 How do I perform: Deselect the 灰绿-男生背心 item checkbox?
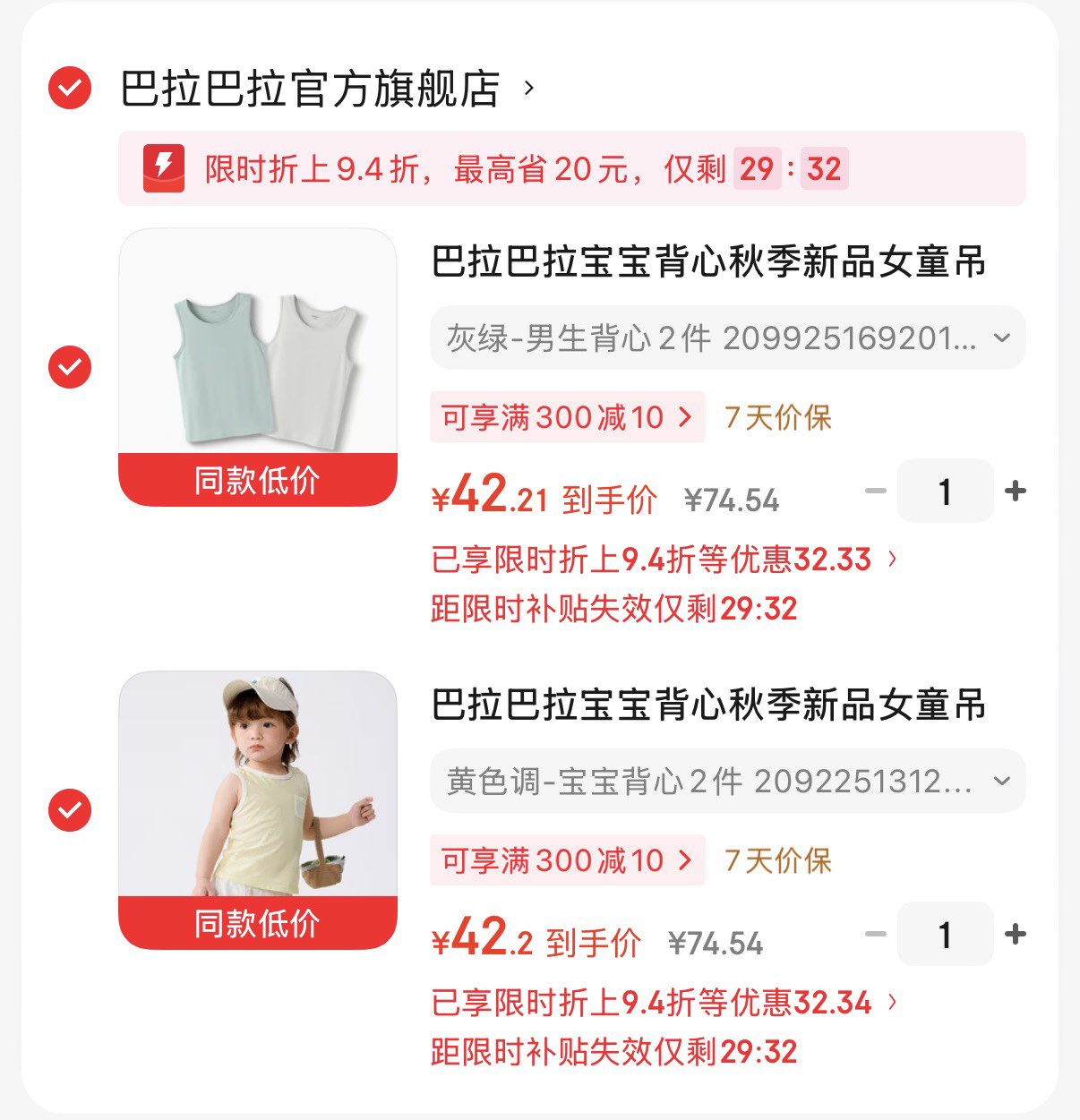pos(70,367)
